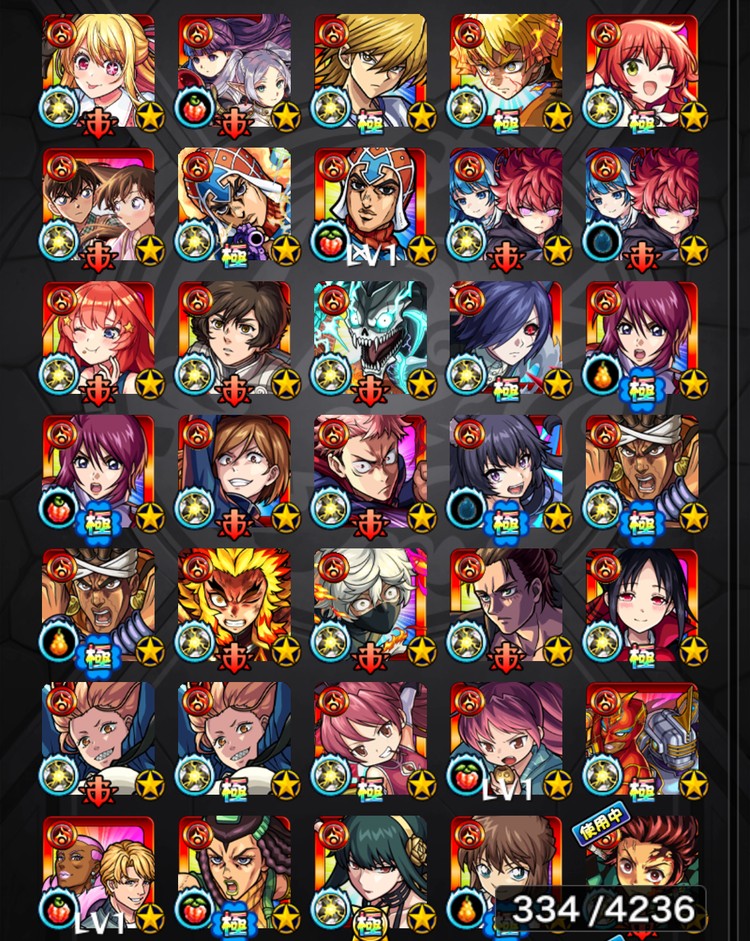Image resolution: width=750 pixels, height=941 pixels.
Task: Tap the dark-haired character with one red eye
Action: tap(505, 337)
